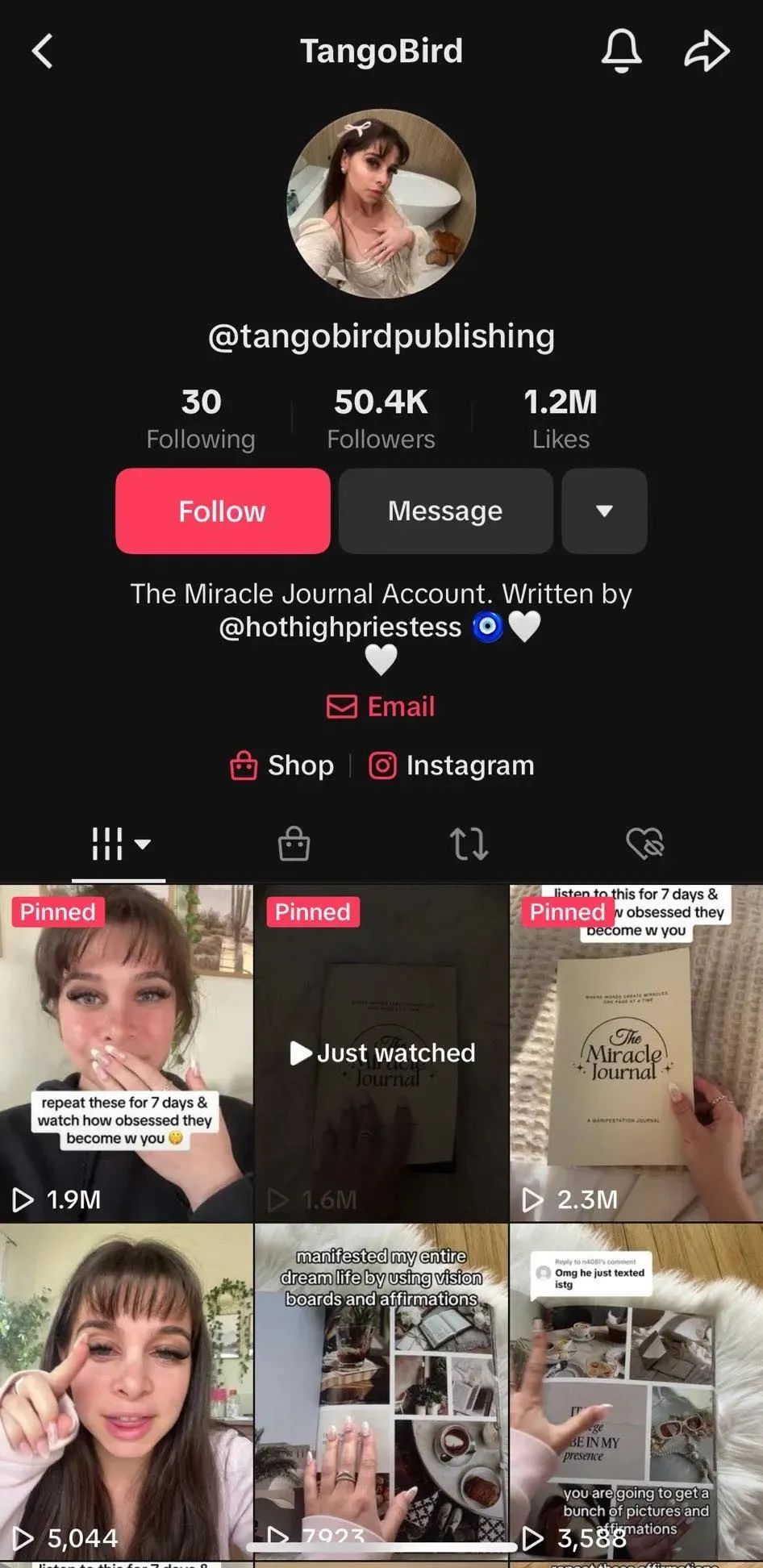Switch to the hidden liked videos tab

(x=644, y=844)
